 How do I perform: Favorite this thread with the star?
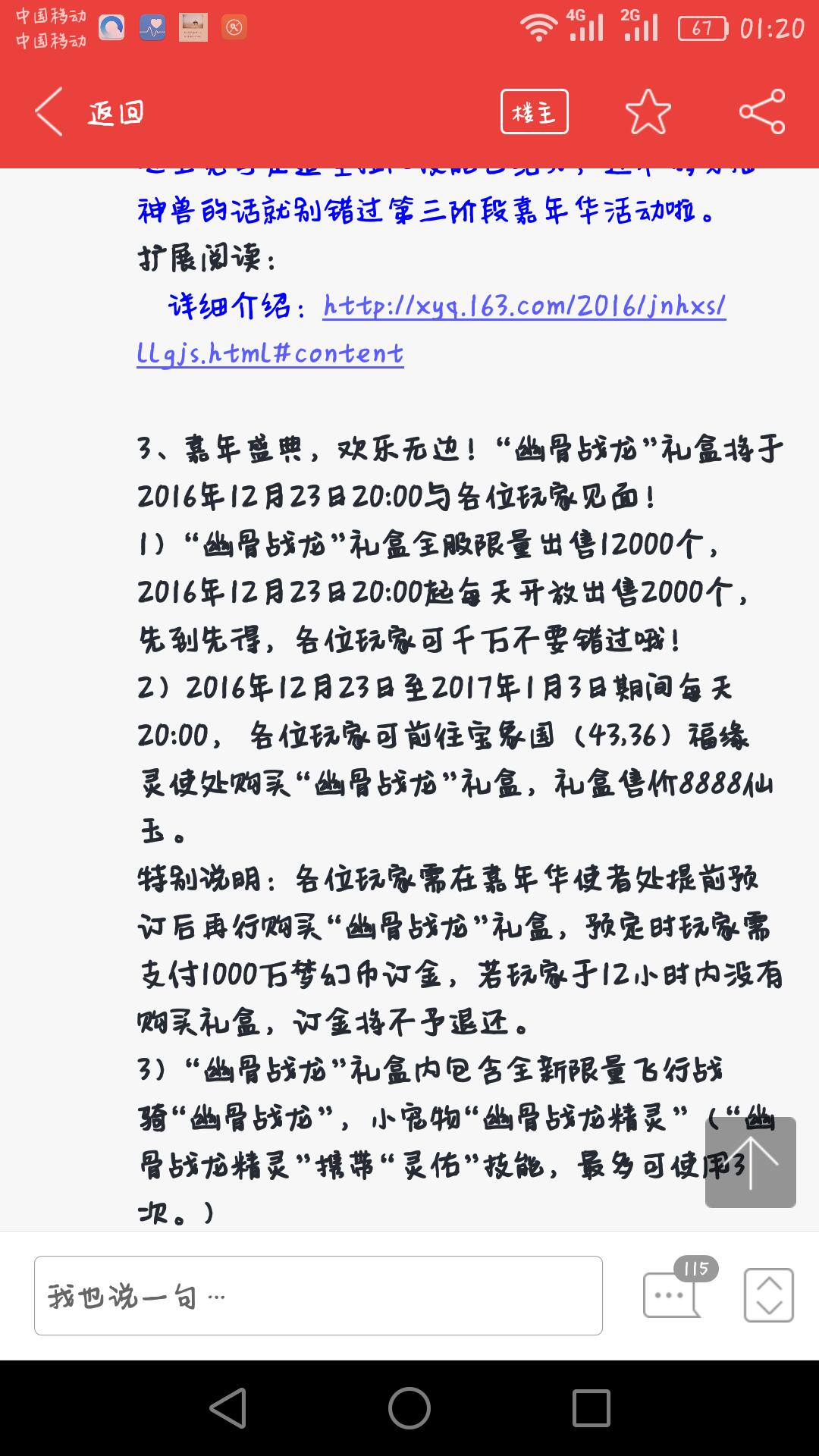(x=648, y=112)
